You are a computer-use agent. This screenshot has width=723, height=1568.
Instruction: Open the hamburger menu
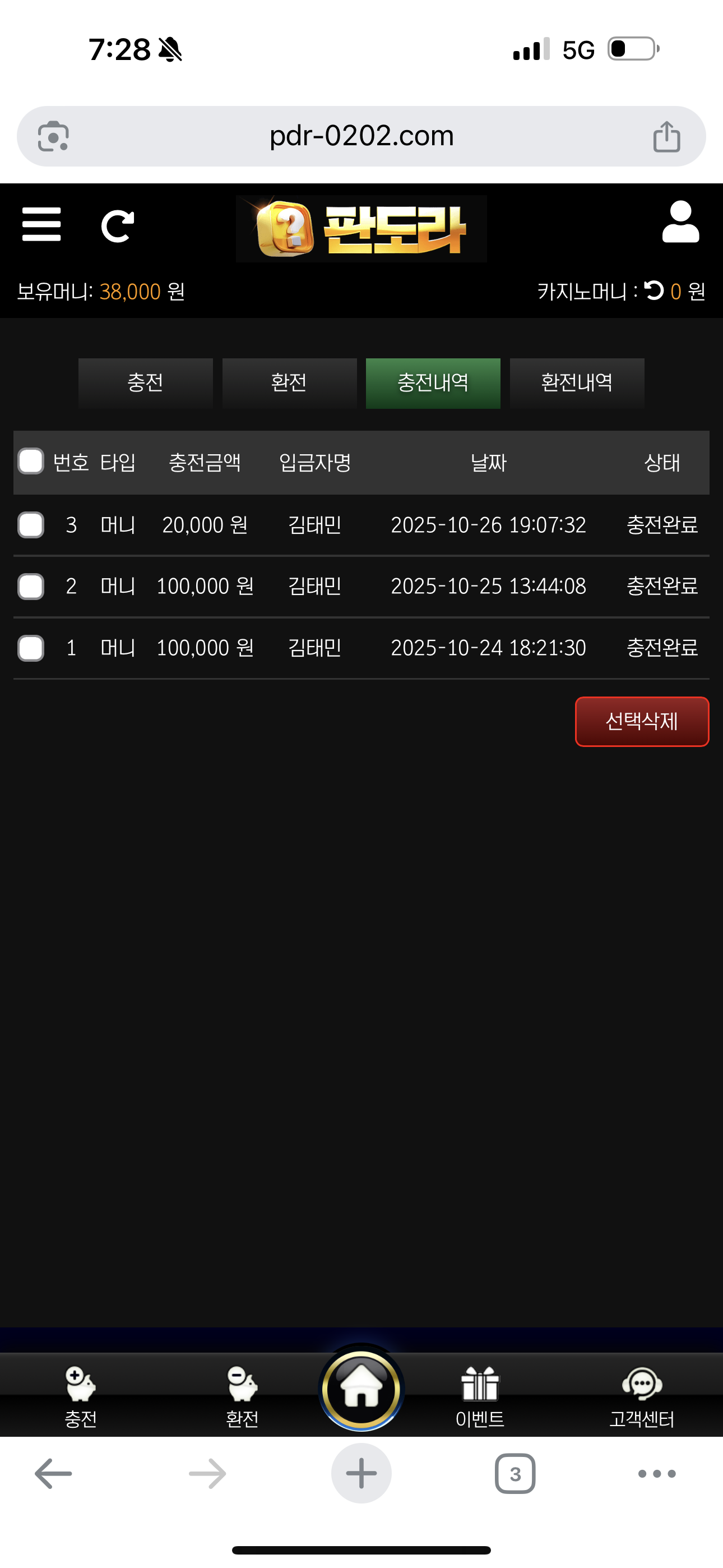[41, 225]
